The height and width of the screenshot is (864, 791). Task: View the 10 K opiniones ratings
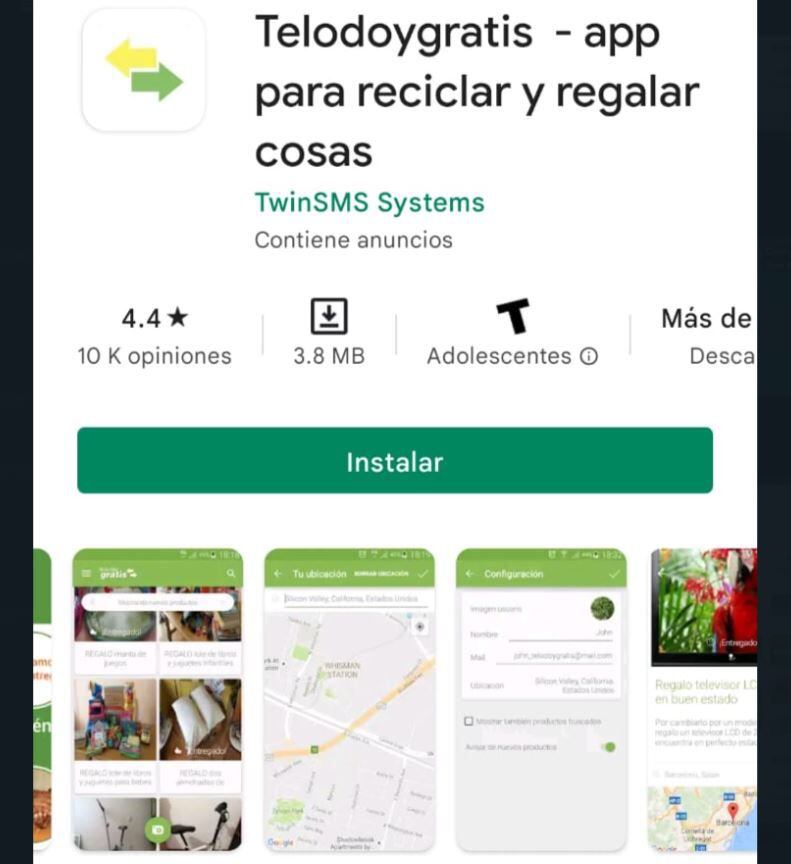pyautogui.click(x=154, y=337)
